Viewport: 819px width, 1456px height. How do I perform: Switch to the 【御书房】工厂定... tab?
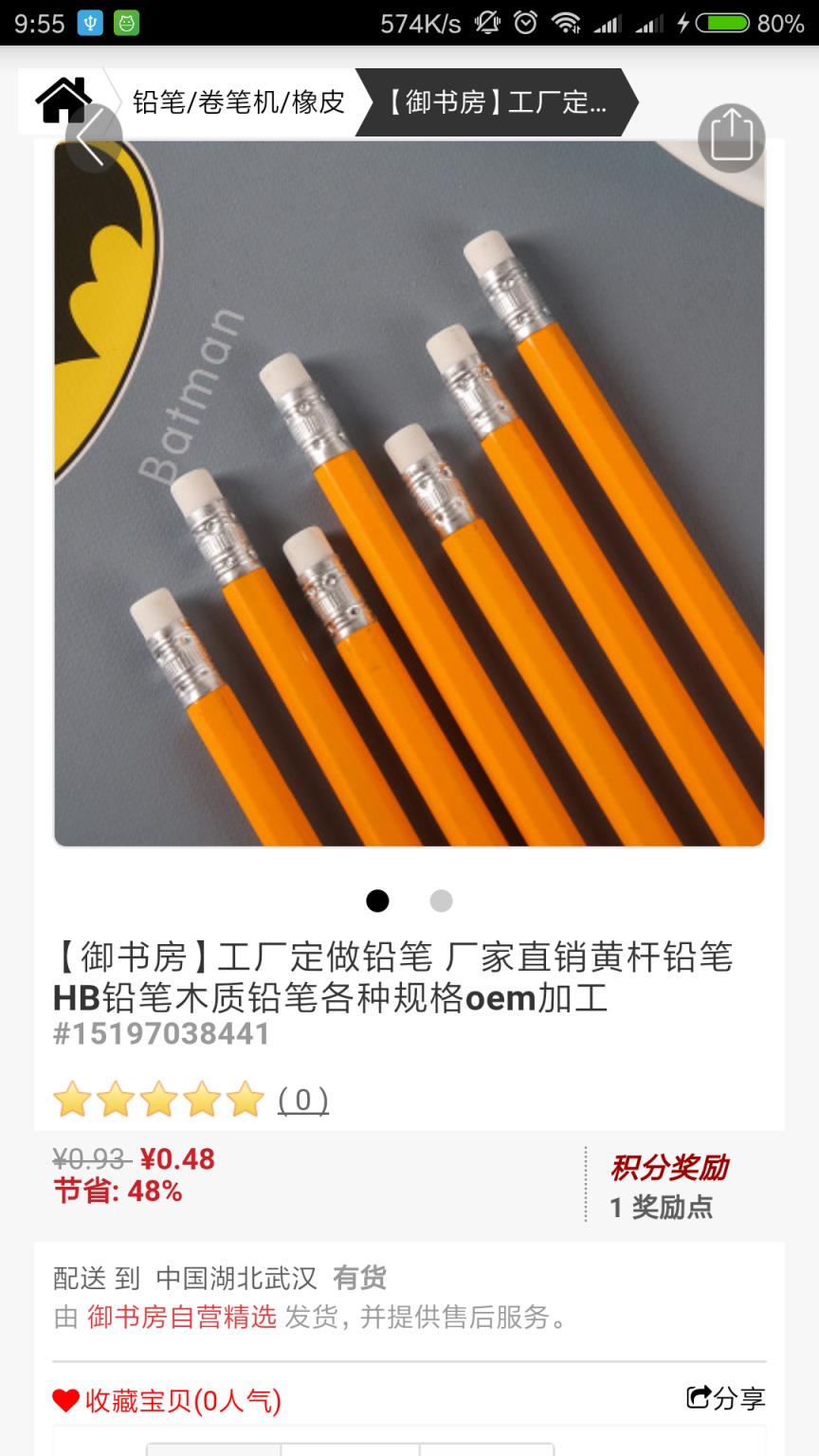tap(497, 100)
